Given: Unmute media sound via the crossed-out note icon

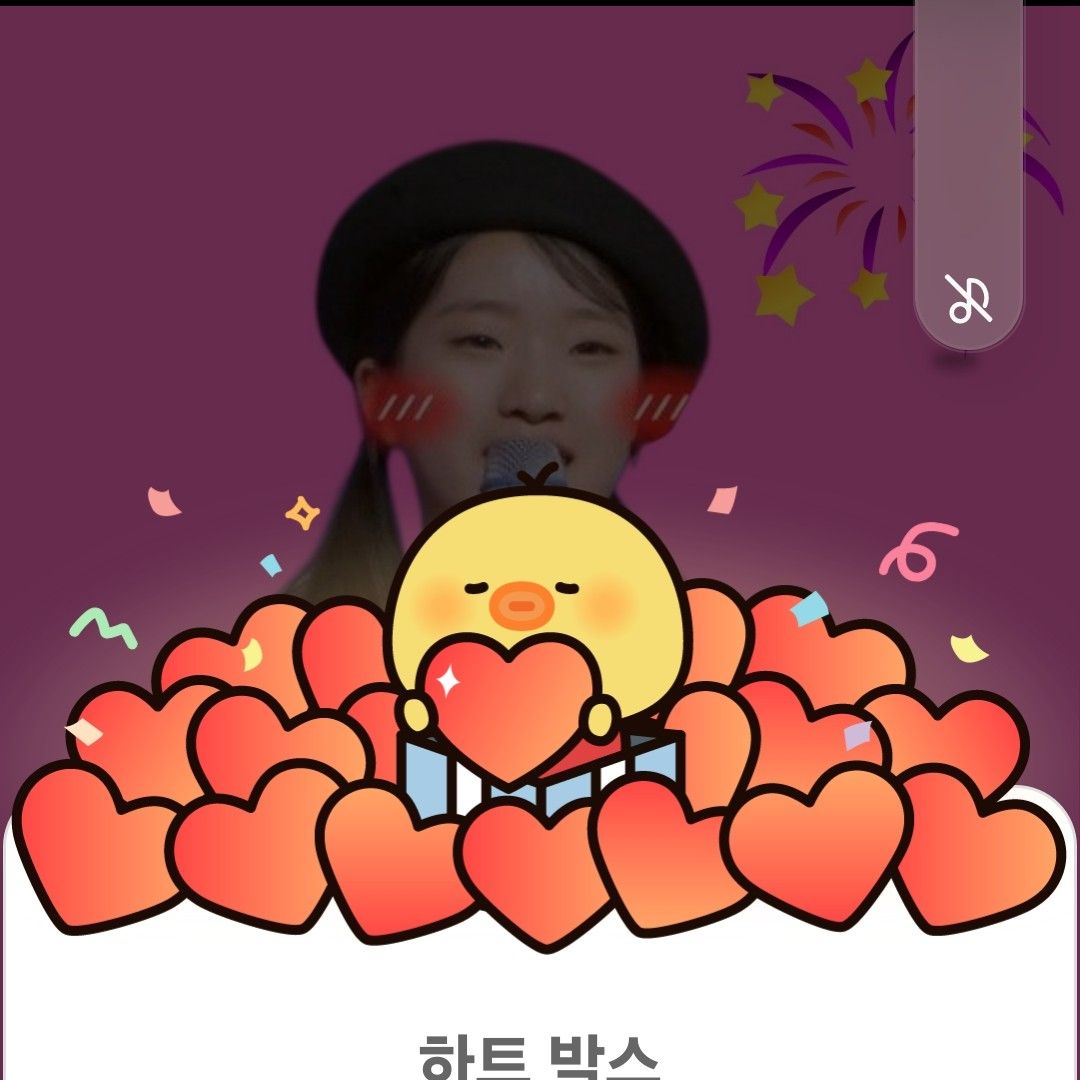Looking at the screenshot, I should click(x=969, y=299).
